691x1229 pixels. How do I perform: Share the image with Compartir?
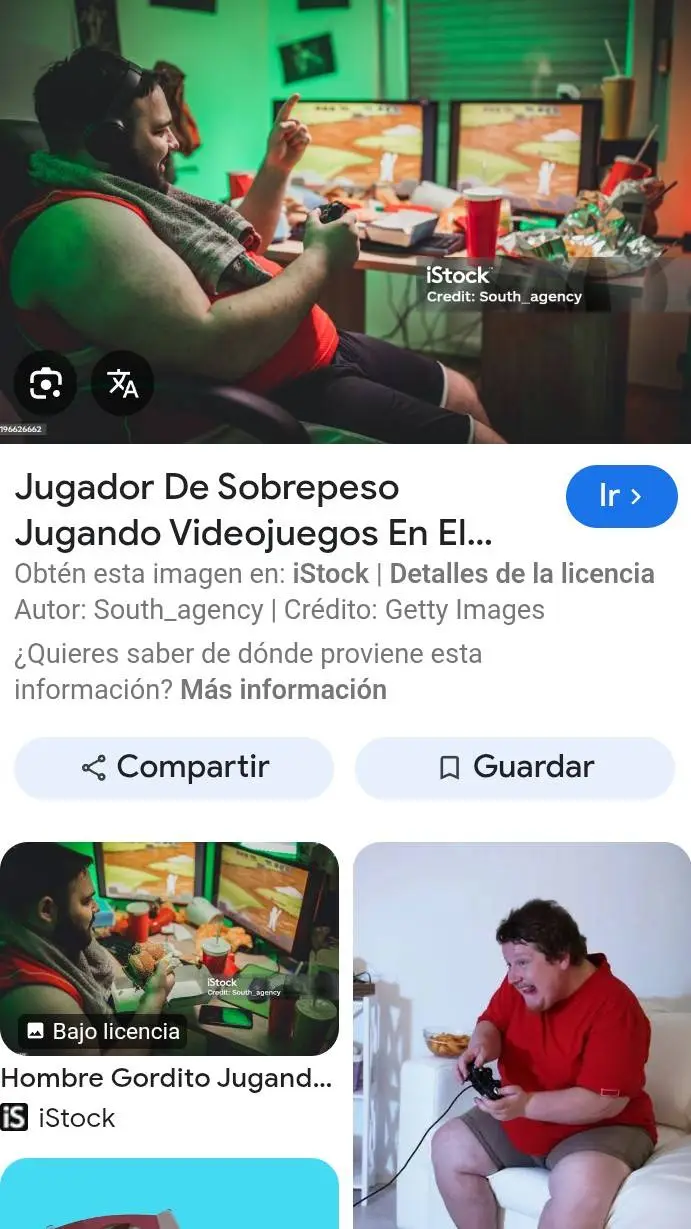(x=174, y=767)
